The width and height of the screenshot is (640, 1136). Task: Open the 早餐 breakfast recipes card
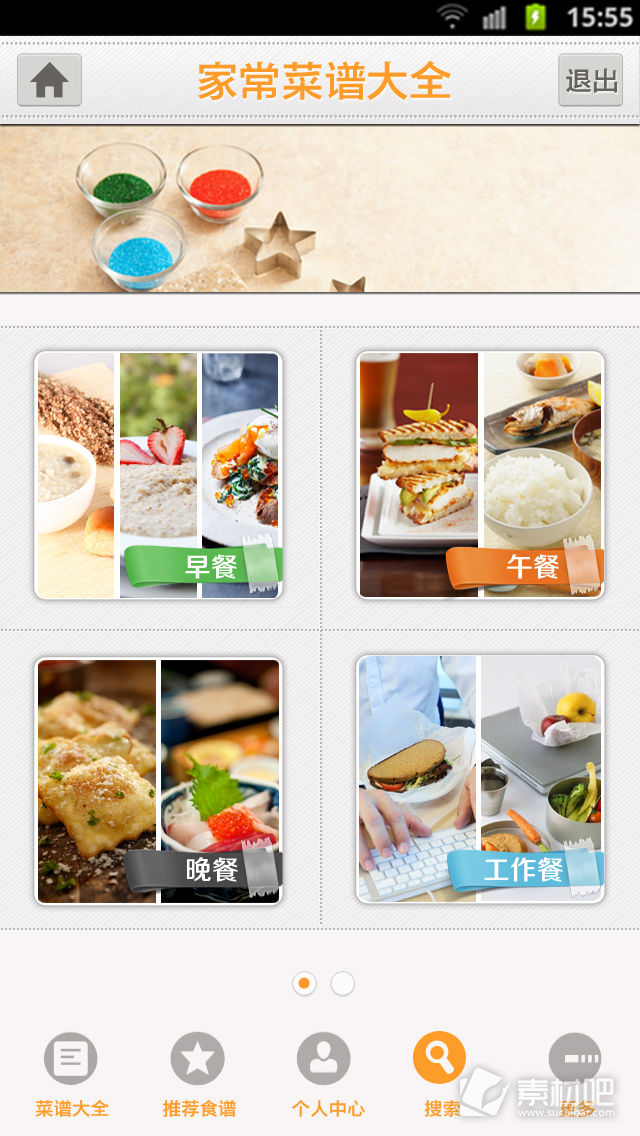158,475
